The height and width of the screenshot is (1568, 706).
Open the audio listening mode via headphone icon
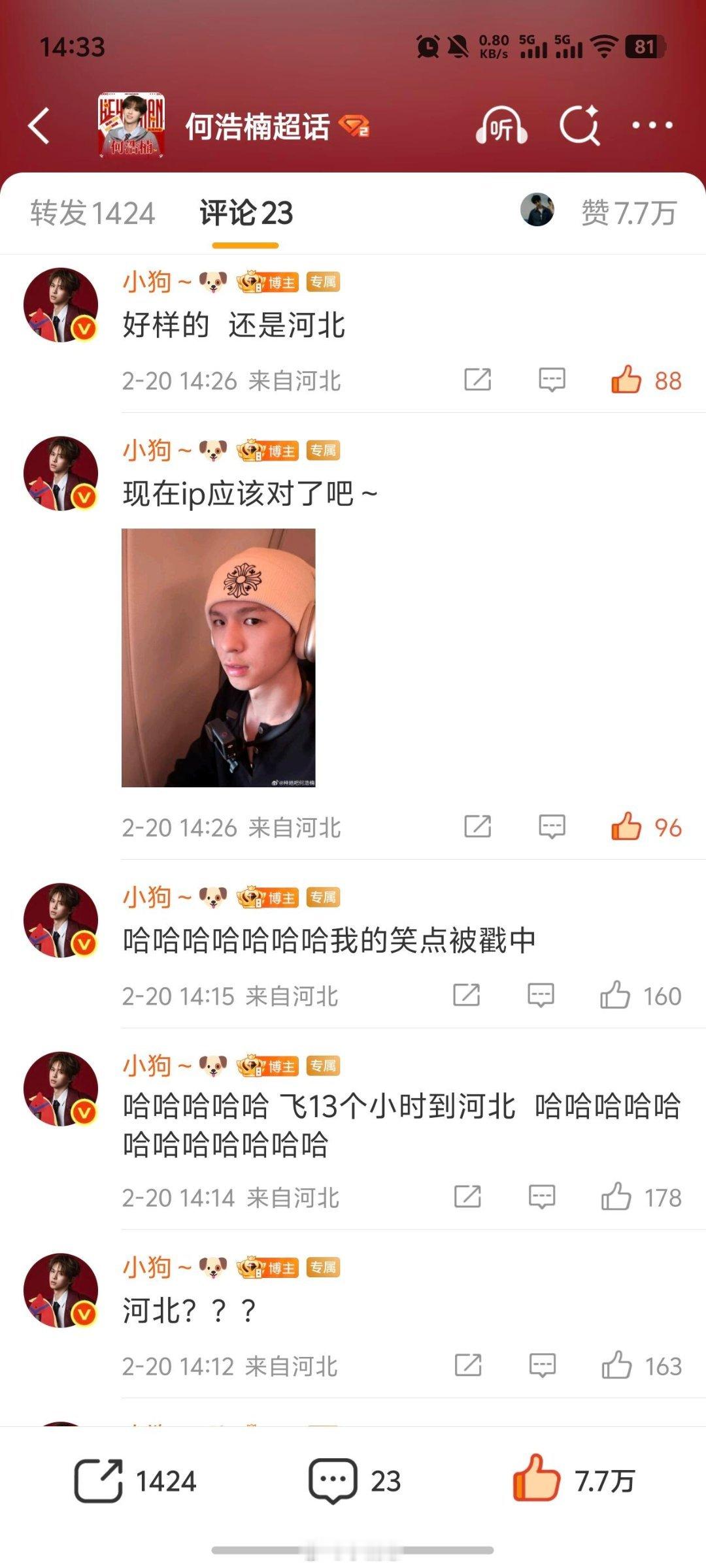pos(500,126)
